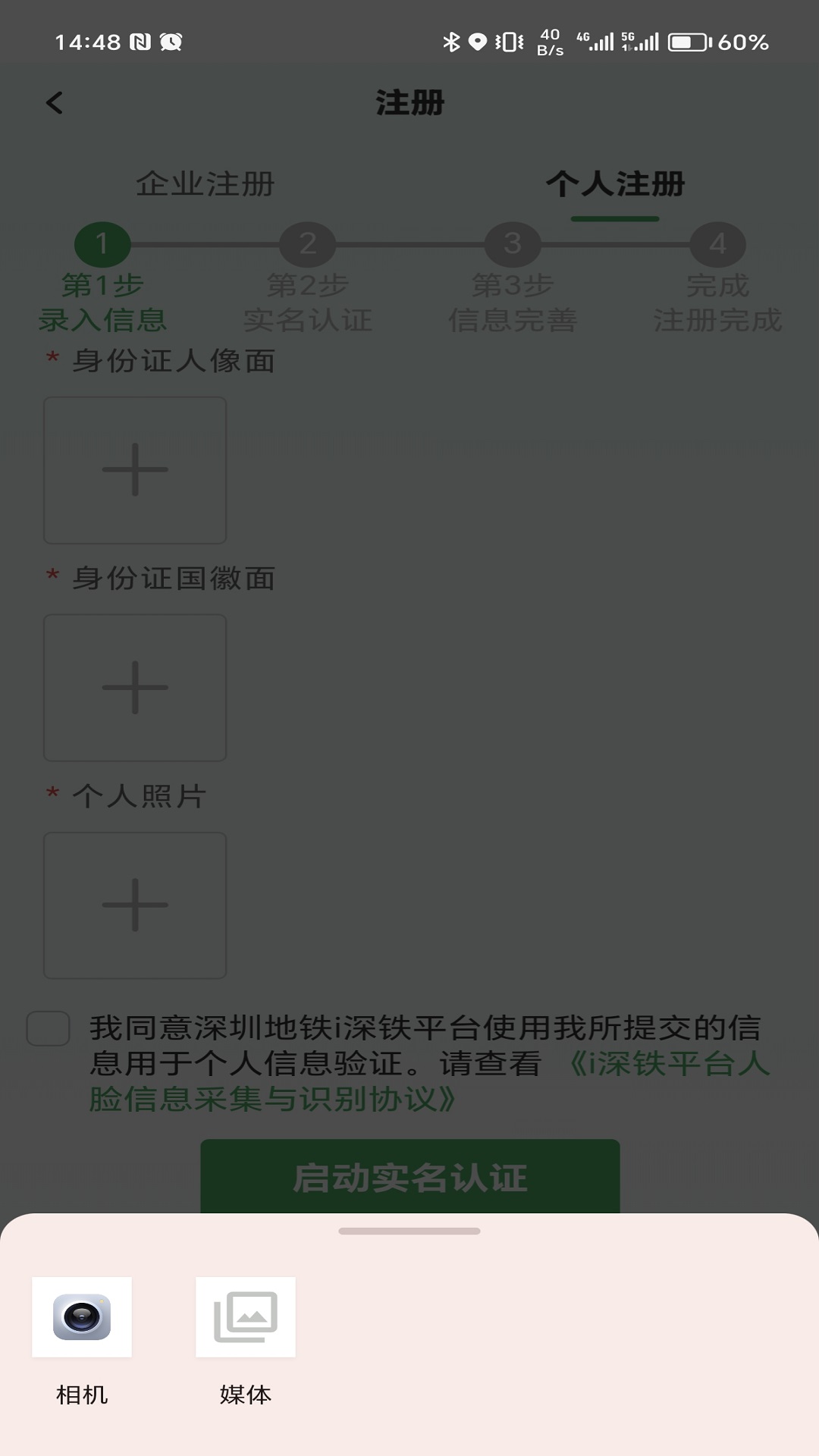819x1456 pixels.
Task: Tap the green step 1 录入信息 circle
Action: 102,244
